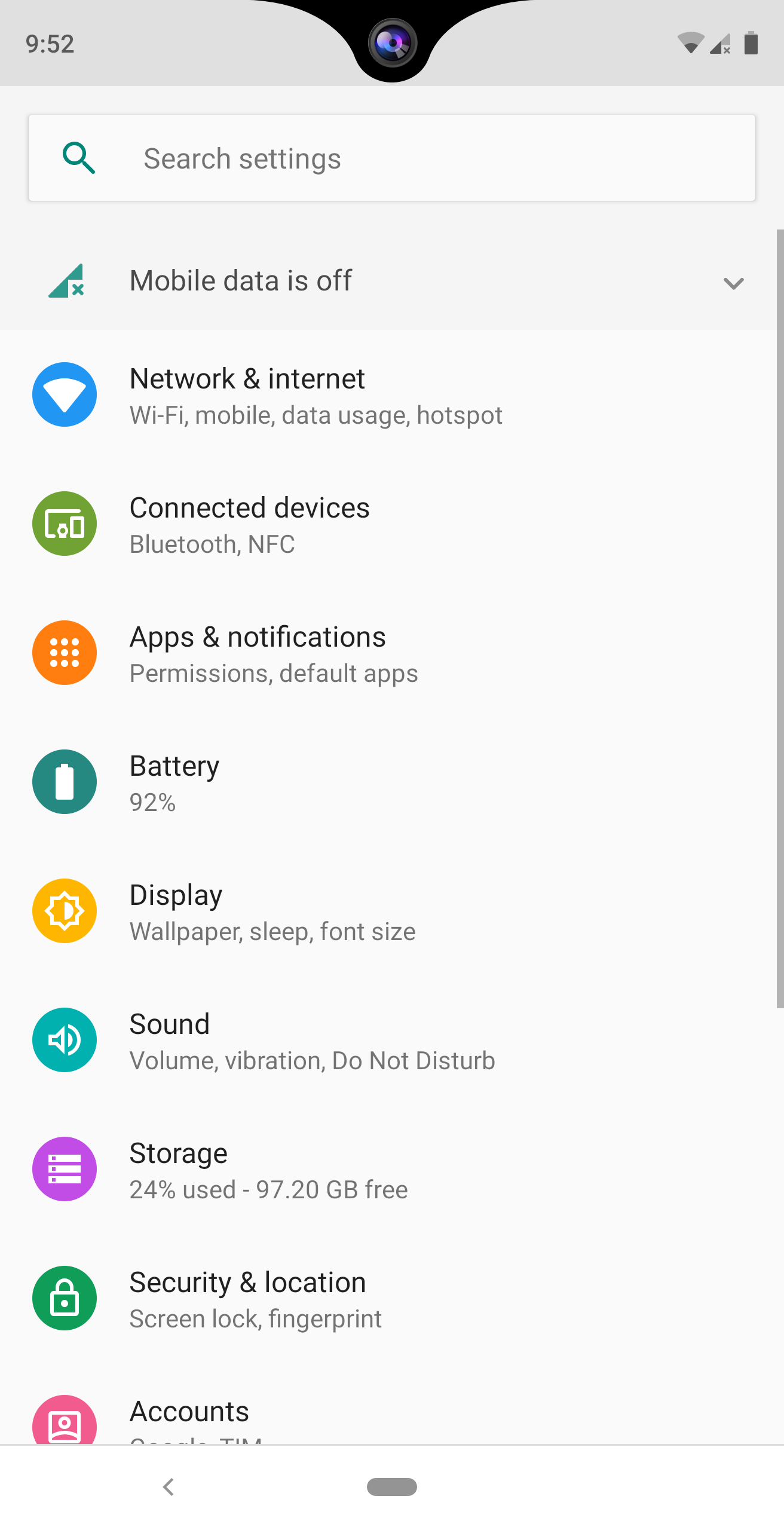Go back using the navigation bar arrow
Viewport: 784px width, 1530px height.
coord(169,1487)
